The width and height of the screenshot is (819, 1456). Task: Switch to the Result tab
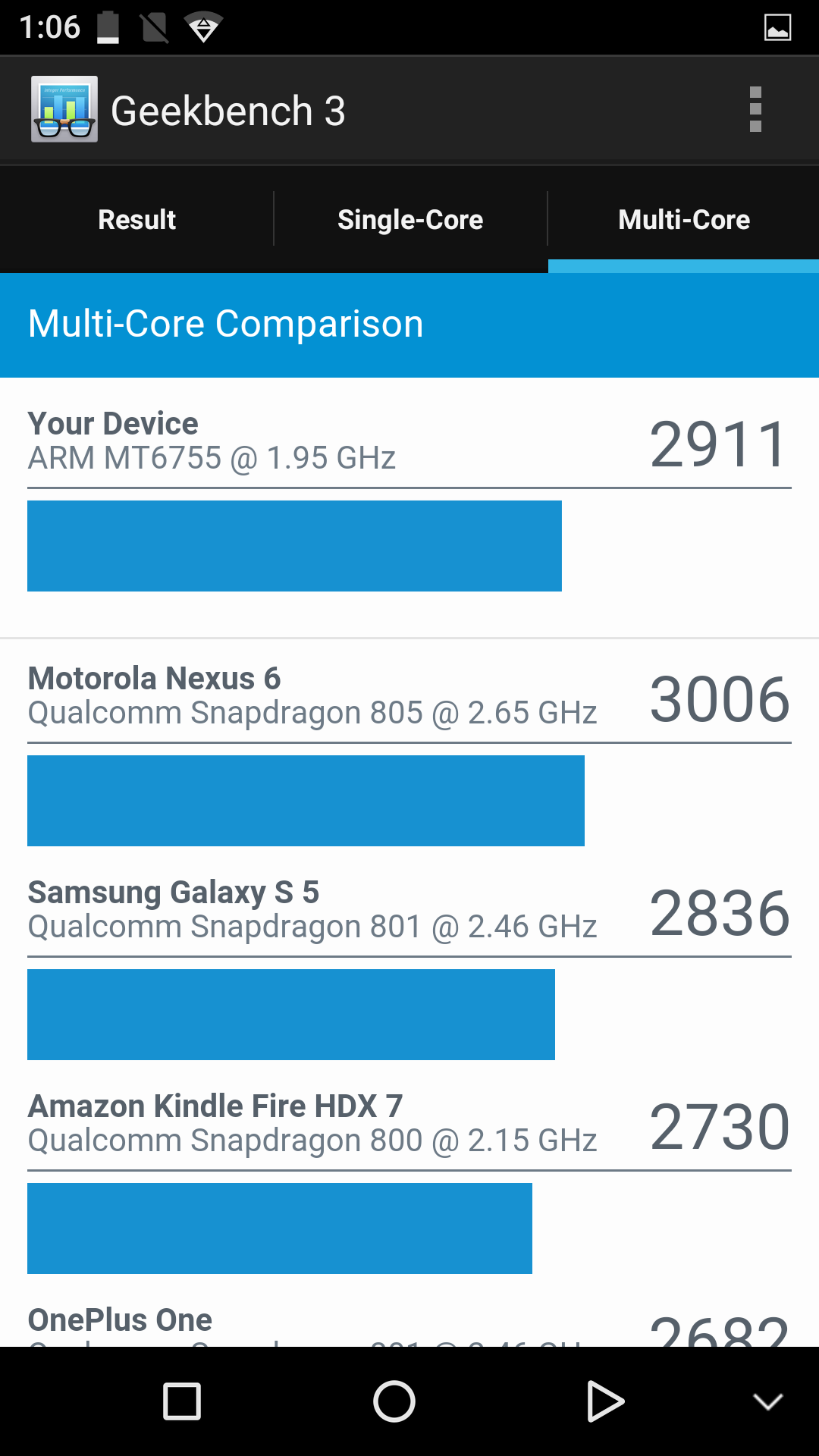(136, 220)
